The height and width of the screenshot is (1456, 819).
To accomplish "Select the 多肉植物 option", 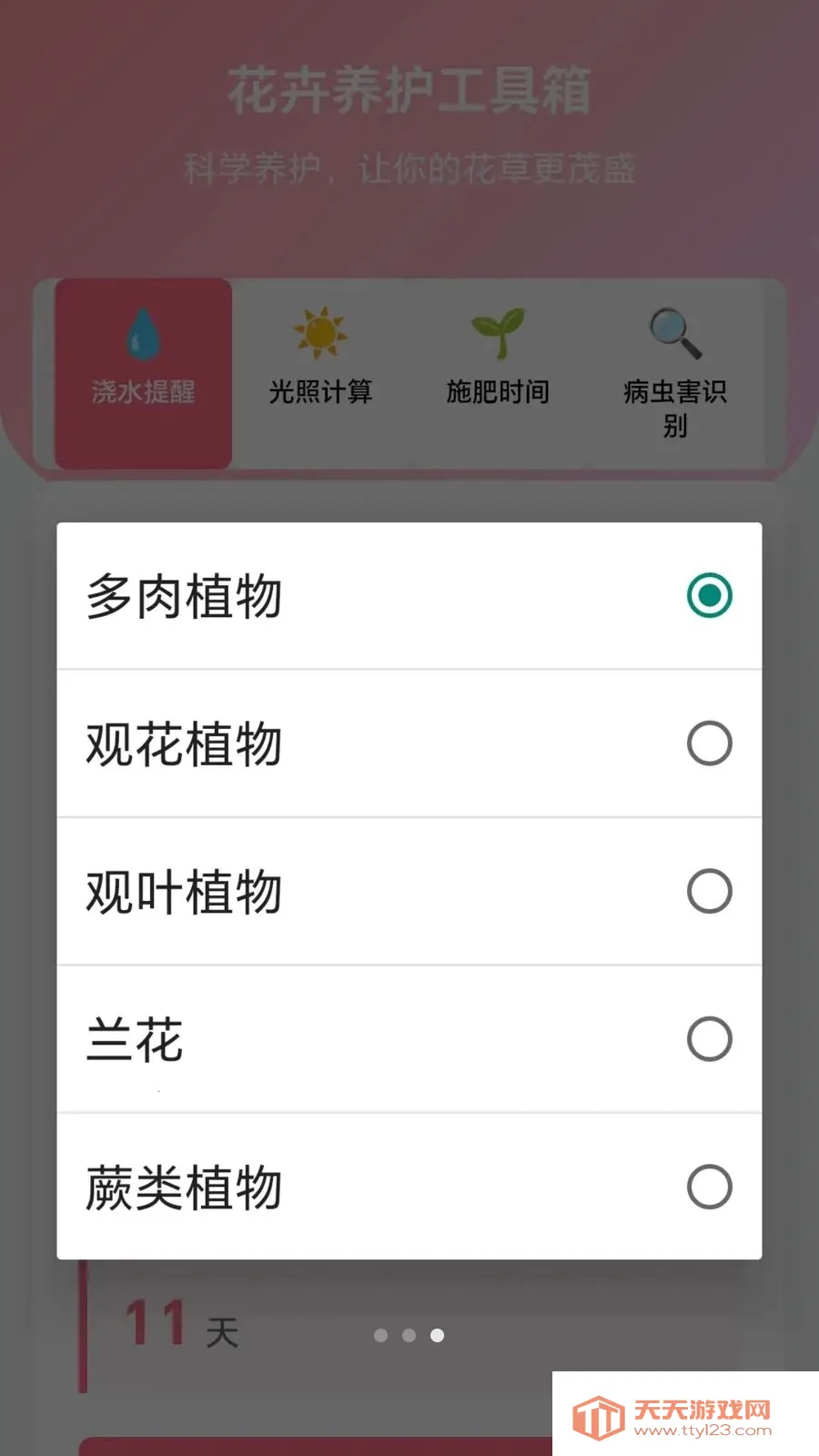I will 409,596.
